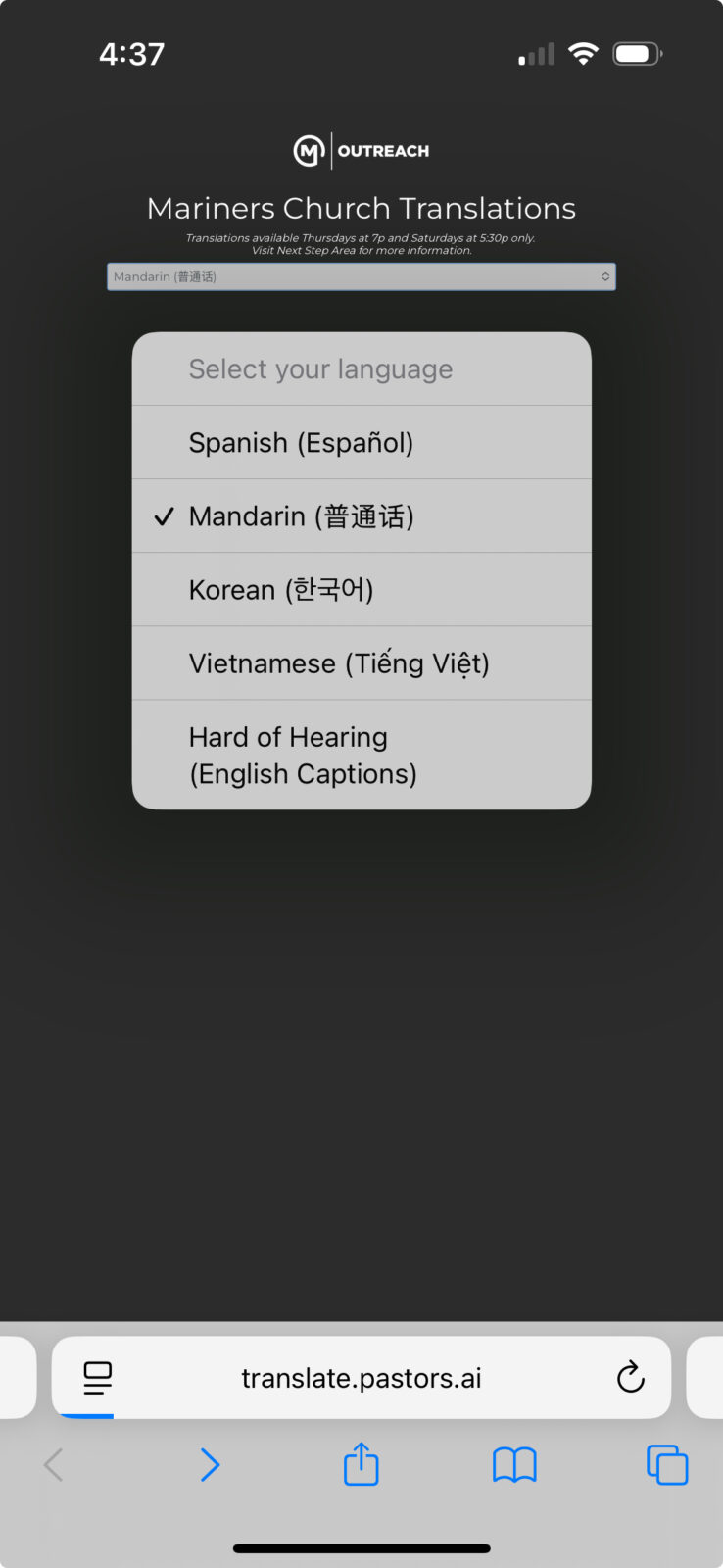Open Safari bookmarks
The width and height of the screenshot is (723, 1568).
point(514,1465)
